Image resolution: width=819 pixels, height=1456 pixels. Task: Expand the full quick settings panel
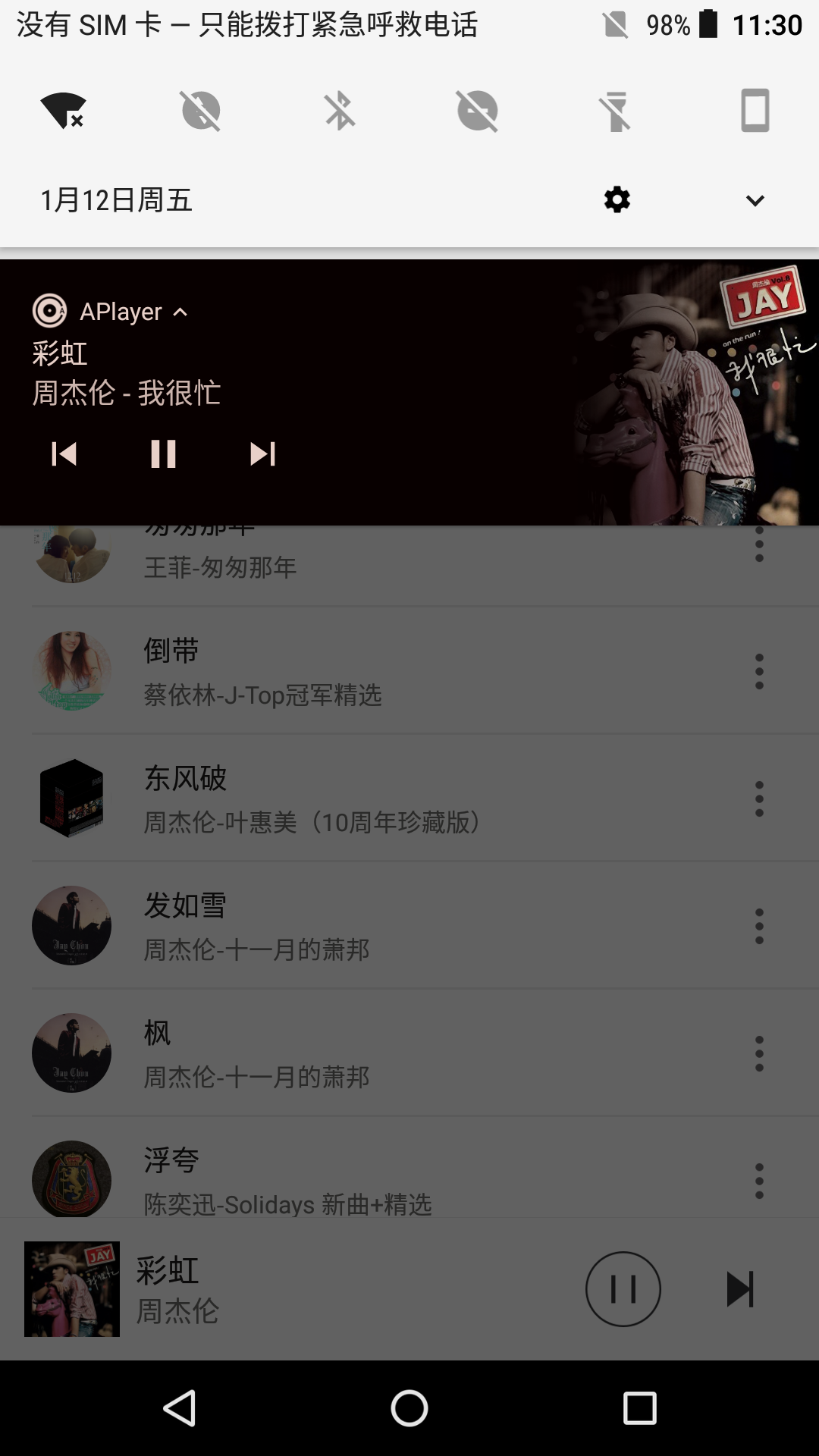pos(754,199)
